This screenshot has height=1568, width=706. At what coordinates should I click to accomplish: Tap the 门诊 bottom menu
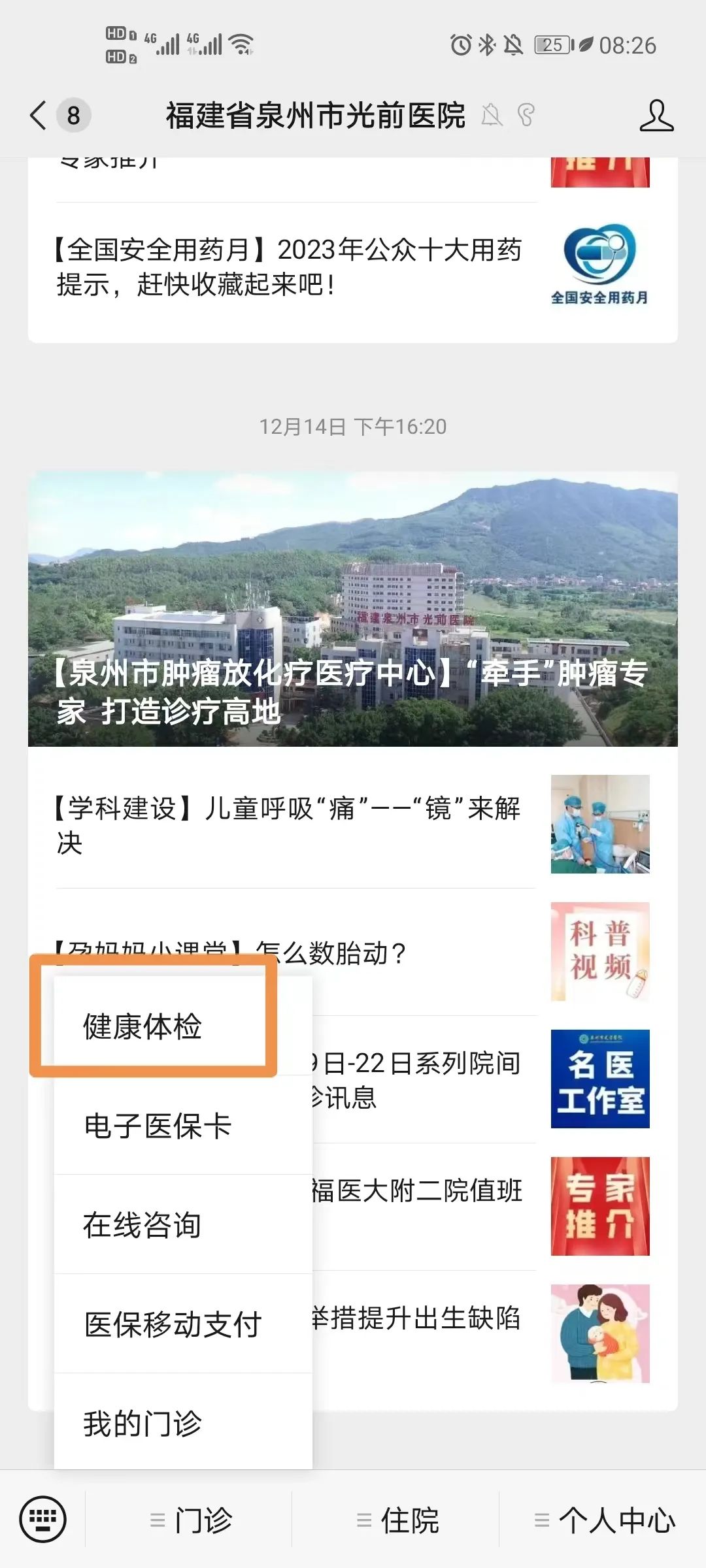coord(190,1520)
